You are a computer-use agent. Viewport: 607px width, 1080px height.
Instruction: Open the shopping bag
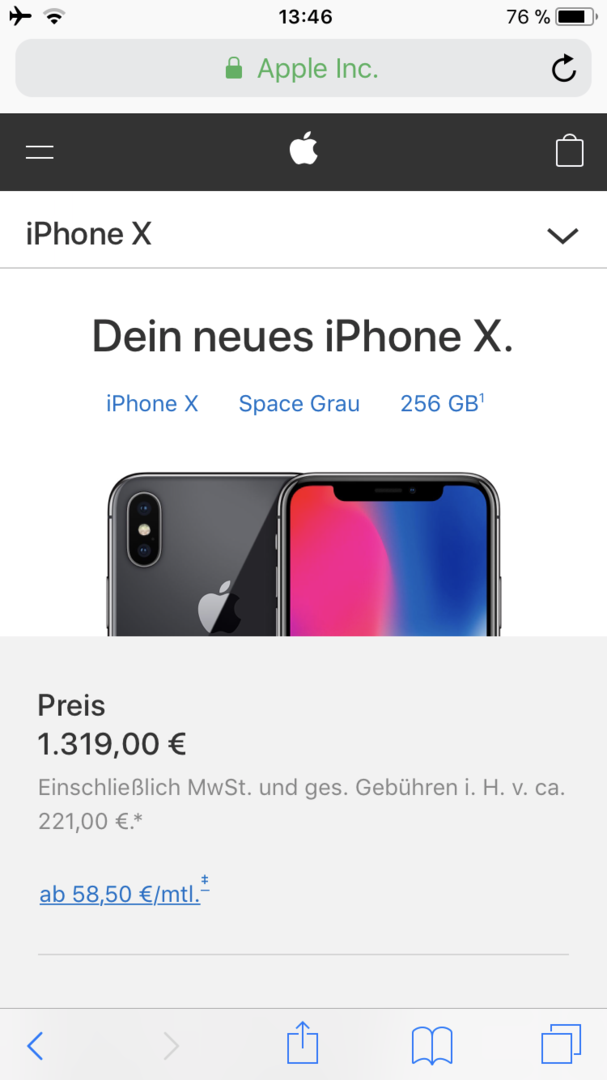point(569,151)
